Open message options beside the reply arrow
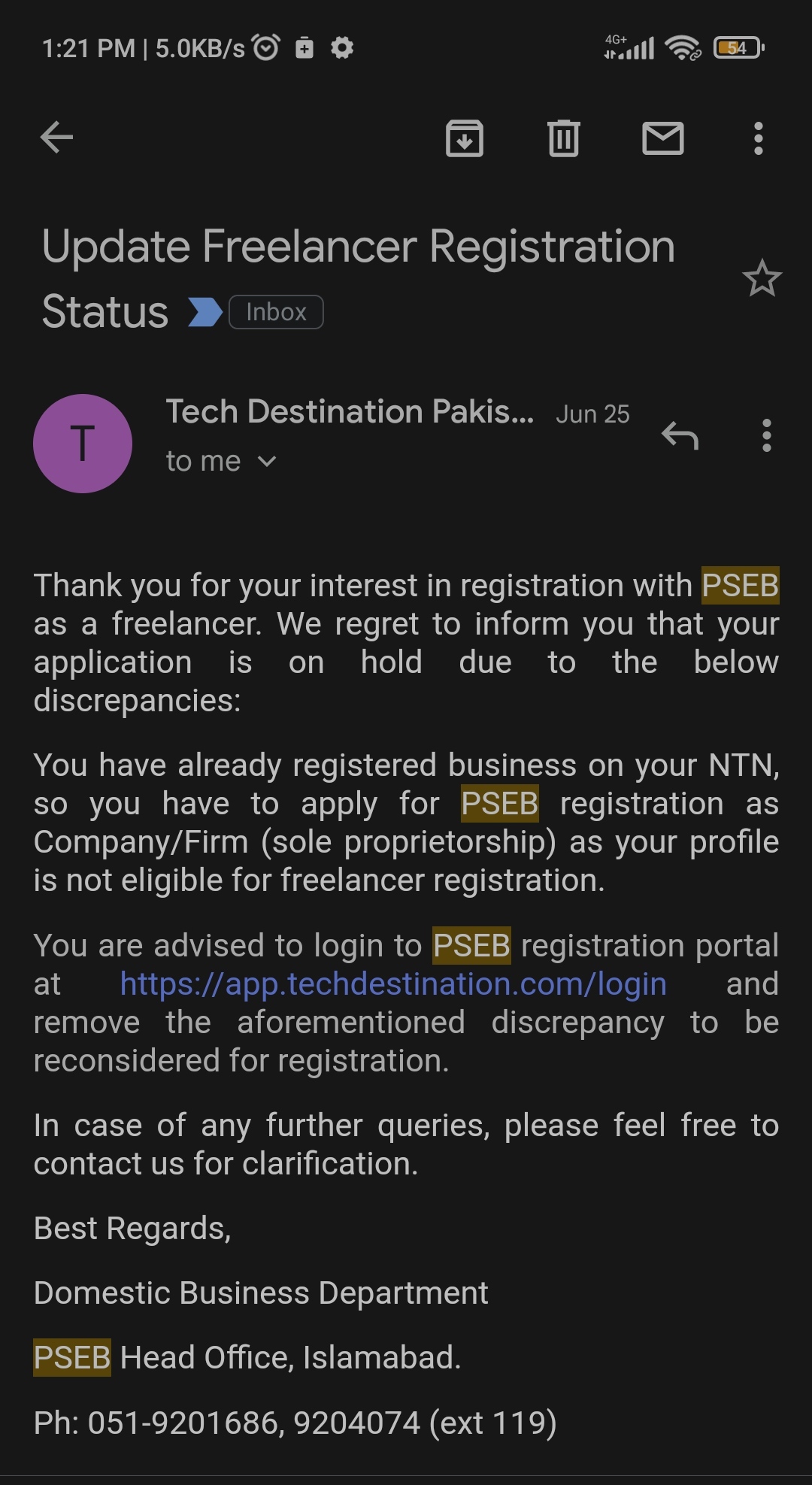The image size is (812, 1485). pyautogui.click(x=766, y=435)
